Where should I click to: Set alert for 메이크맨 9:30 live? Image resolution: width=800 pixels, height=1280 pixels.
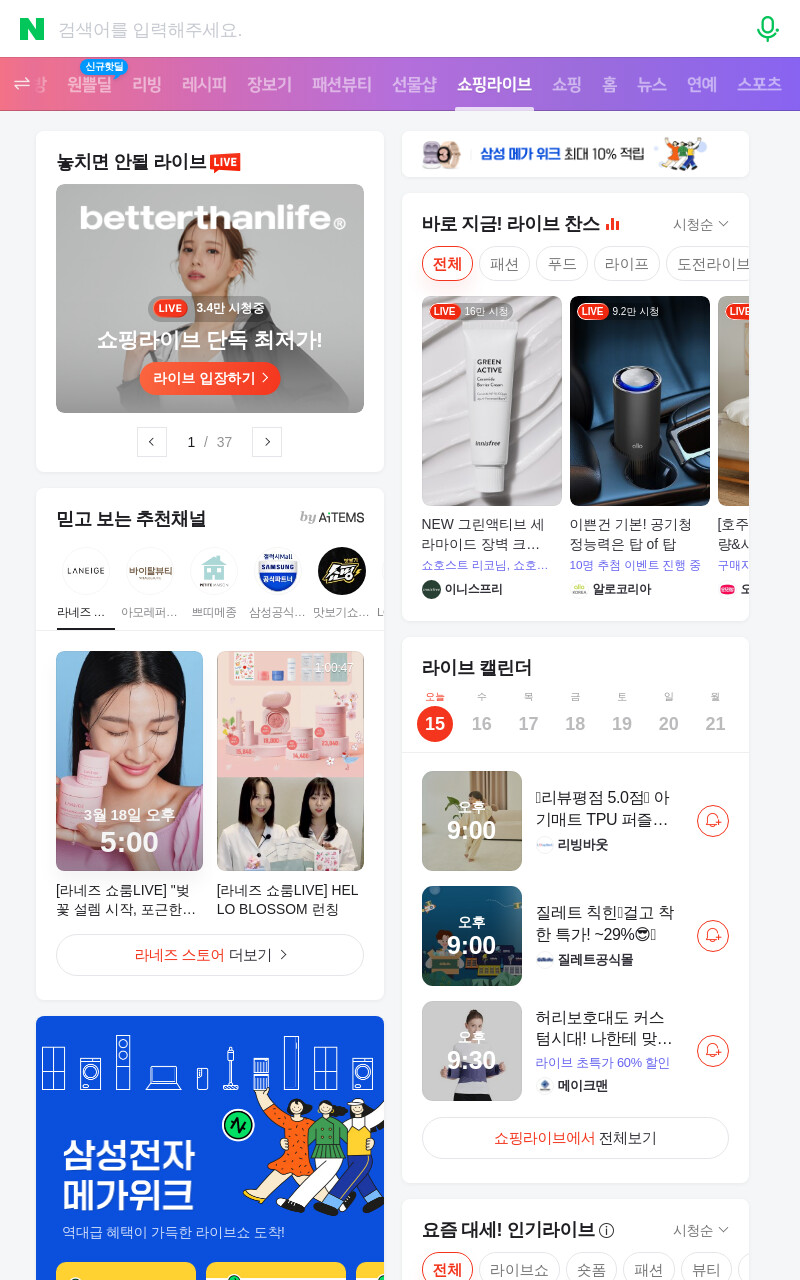click(713, 1051)
